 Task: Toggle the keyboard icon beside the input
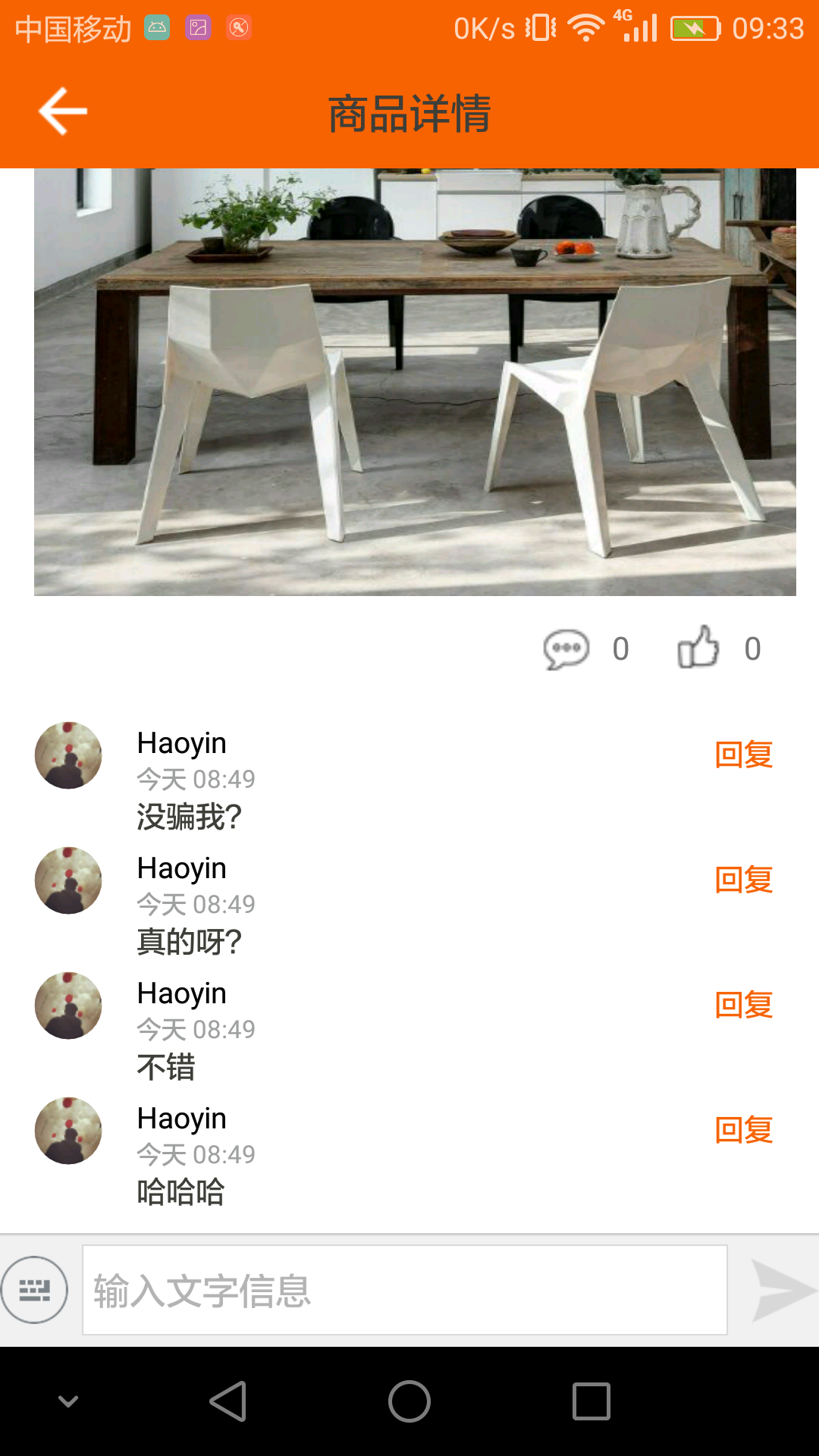click(x=34, y=1290)
